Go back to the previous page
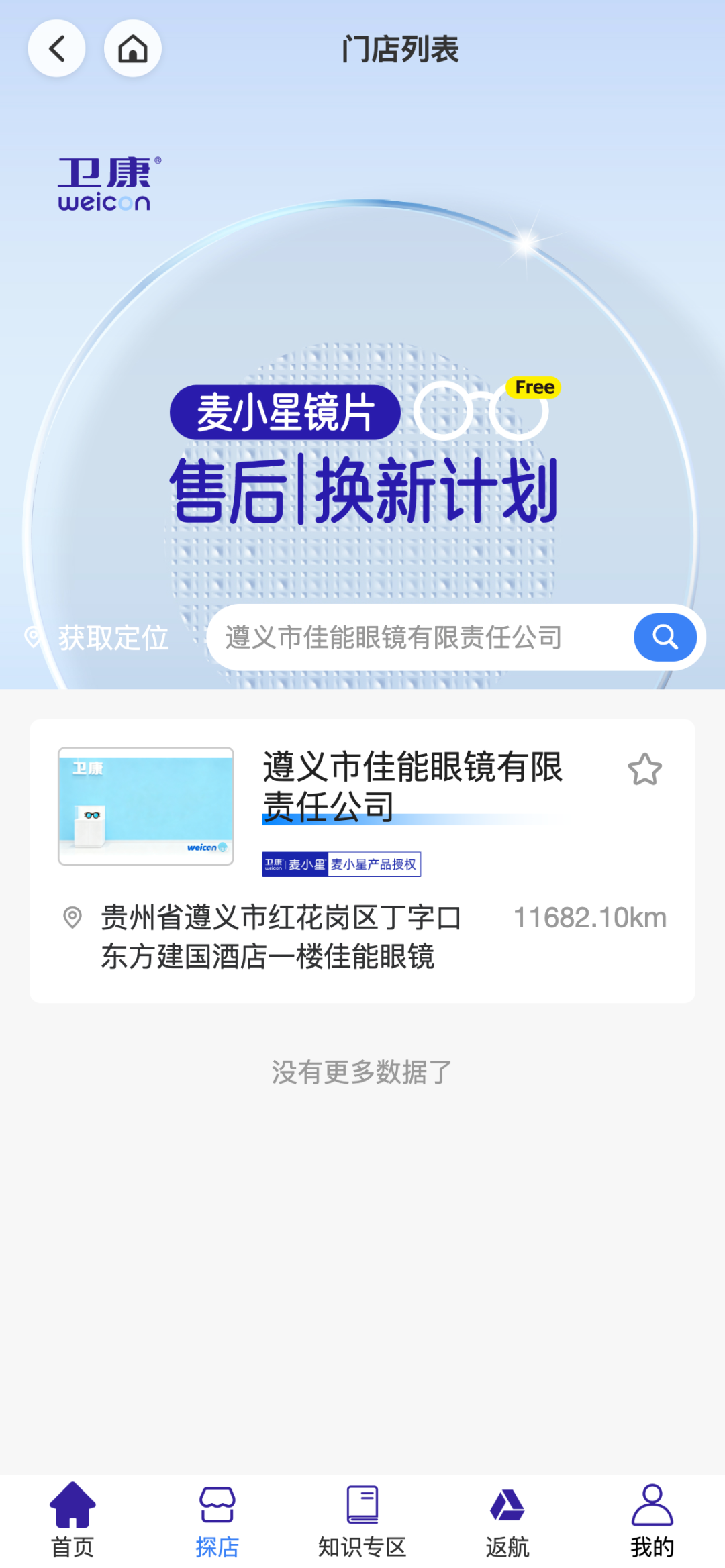This screenshot has height=1568, width=725. (x=56, y=48)
